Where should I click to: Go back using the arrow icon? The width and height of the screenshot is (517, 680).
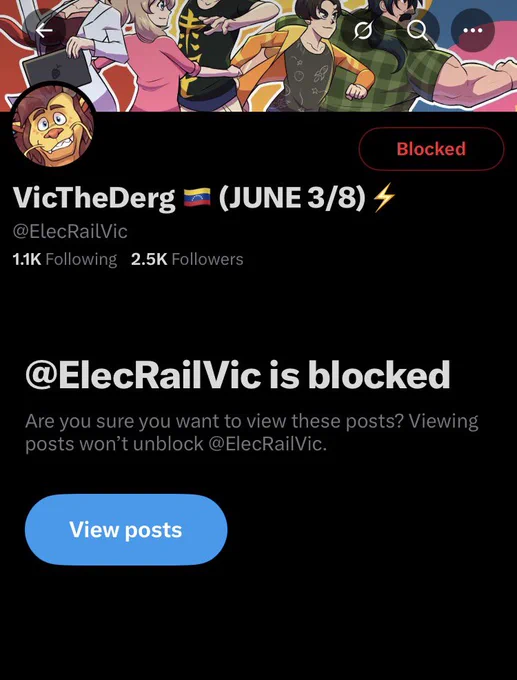44,31
